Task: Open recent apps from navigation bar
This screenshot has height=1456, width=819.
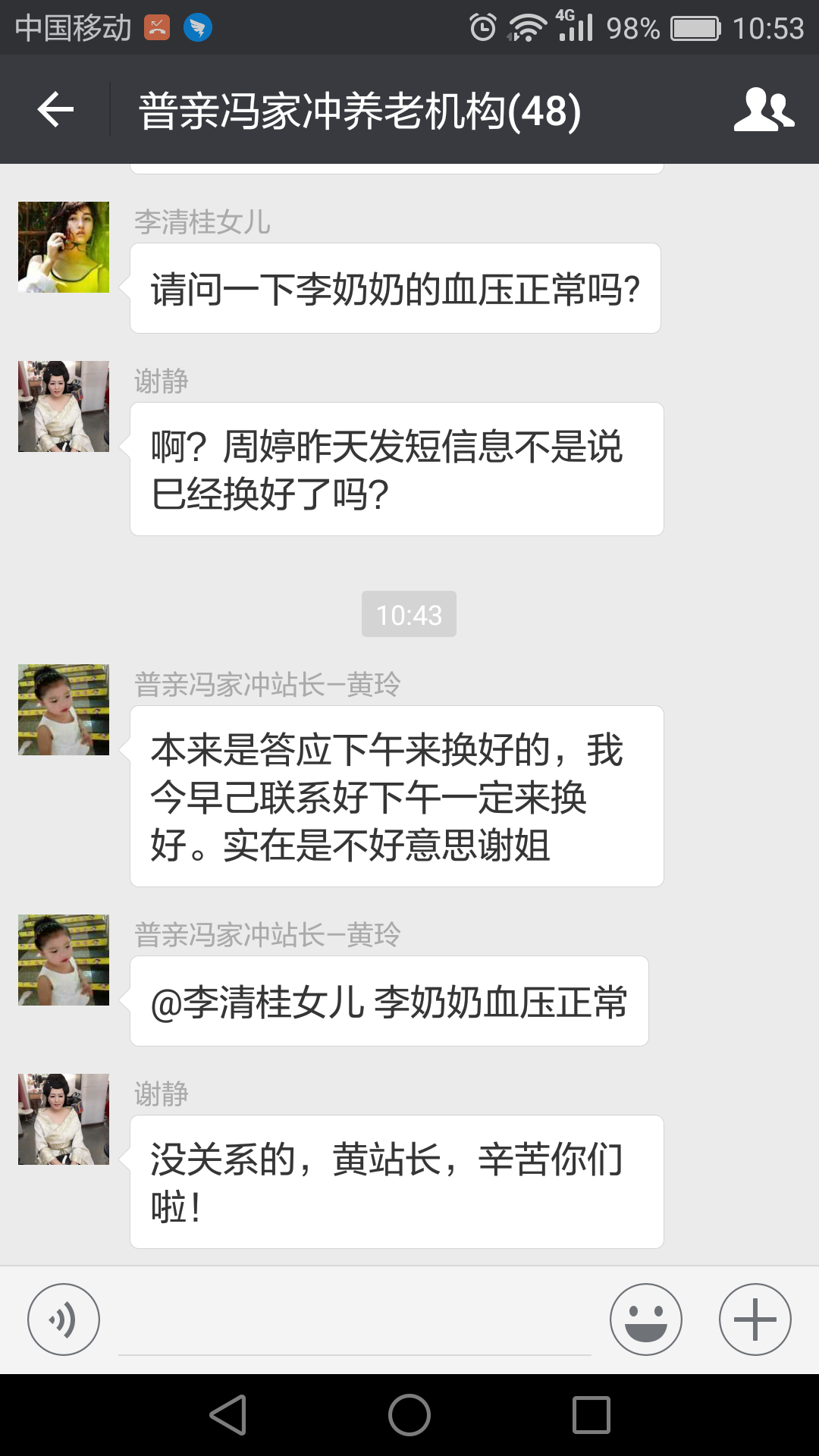Action: [591, 1415]
